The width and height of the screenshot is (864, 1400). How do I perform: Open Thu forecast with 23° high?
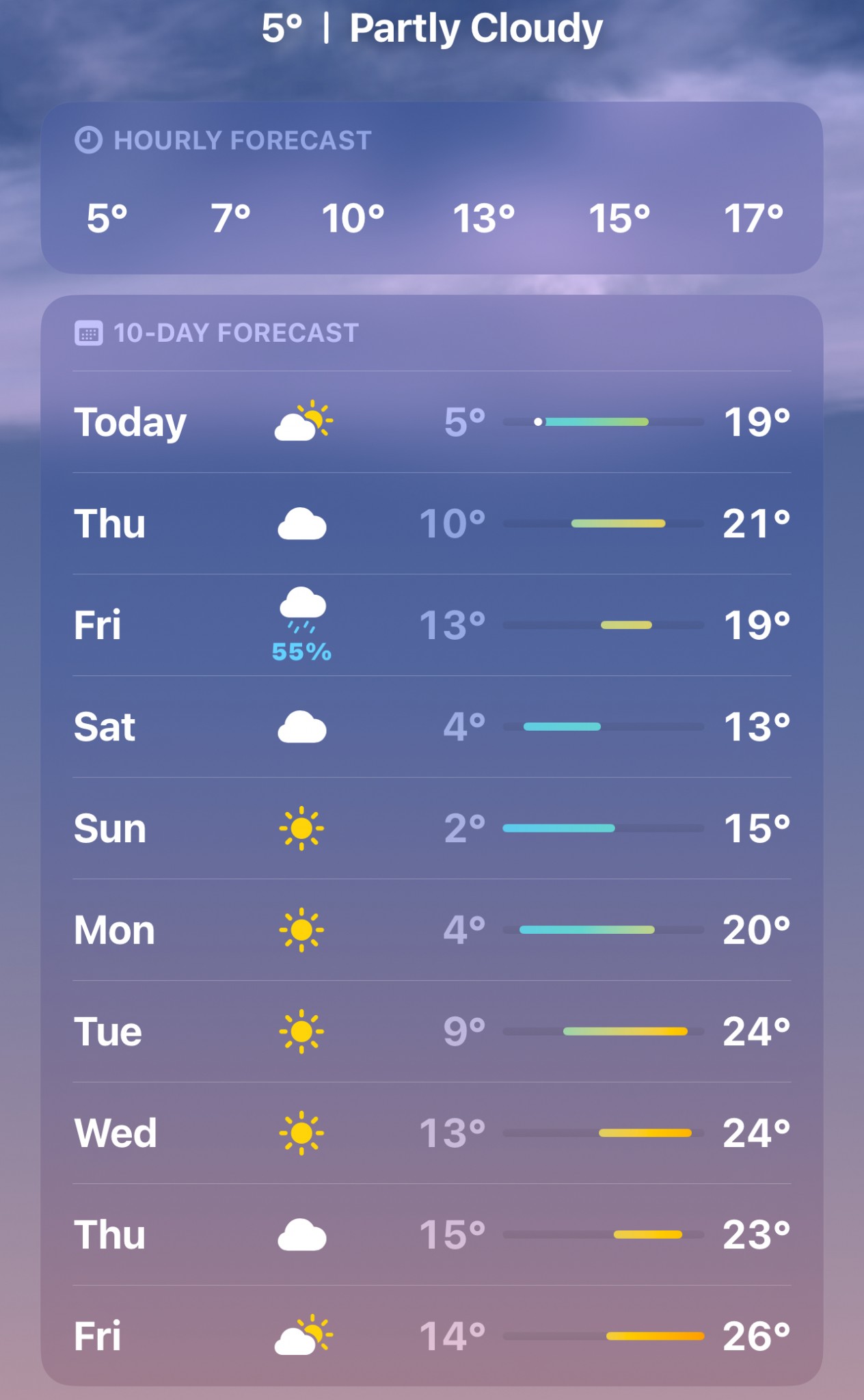pos(432,1235)
